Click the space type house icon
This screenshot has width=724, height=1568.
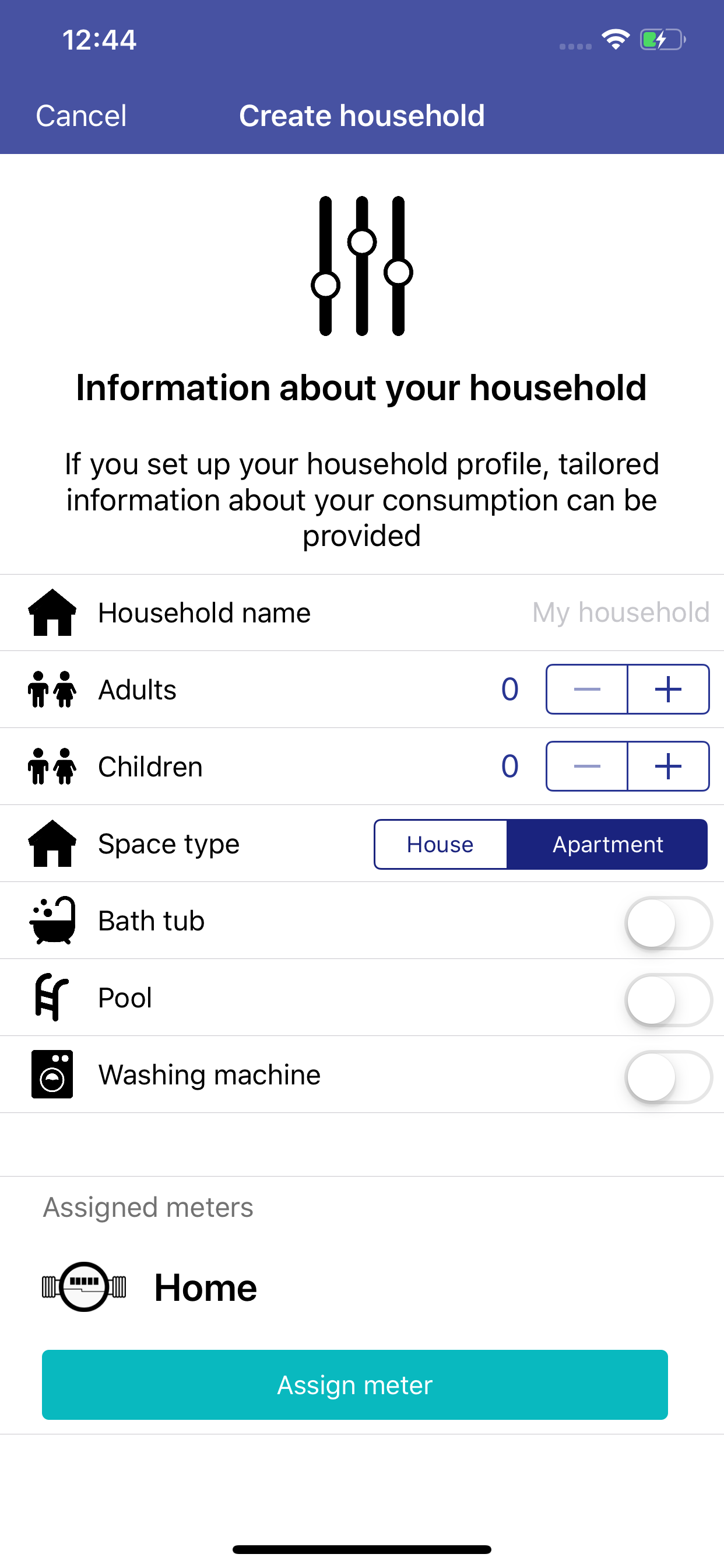point(52,843)
